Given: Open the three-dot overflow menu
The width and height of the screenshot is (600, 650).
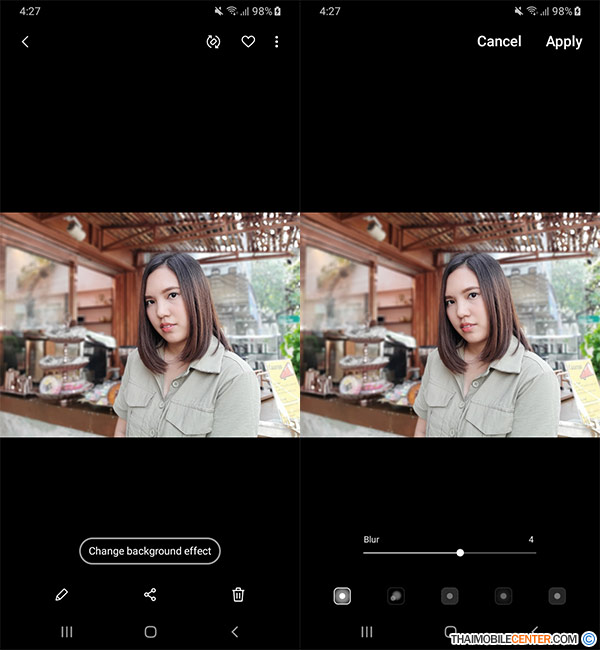Looking at the screenshot, I should 277,42.
